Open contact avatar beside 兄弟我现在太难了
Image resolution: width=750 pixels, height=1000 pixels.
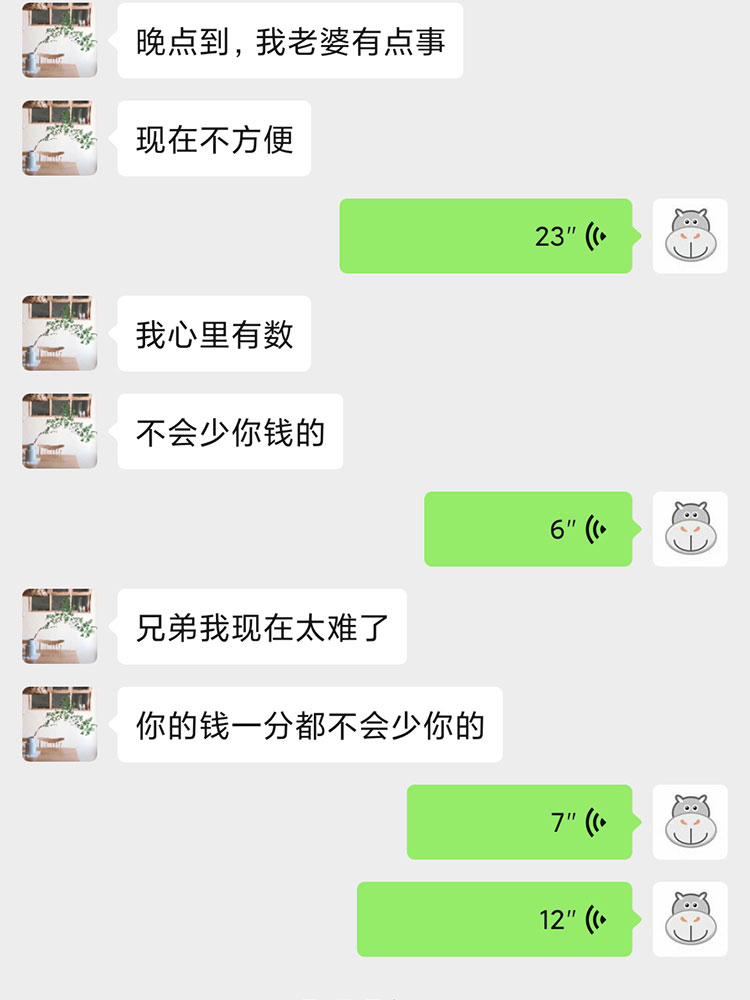click(x=60, y=626)
